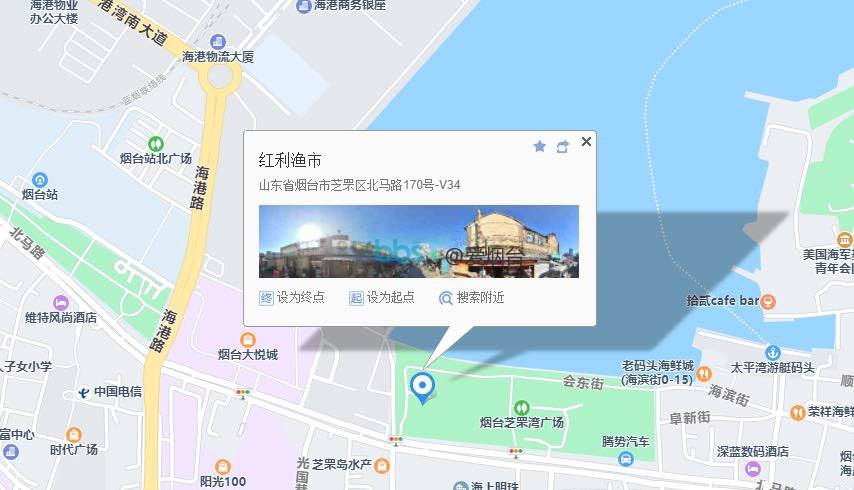Select 烟台芝罘湾广场 on the map
Viewport: 854px width, 490px height.
pos(521,422)
